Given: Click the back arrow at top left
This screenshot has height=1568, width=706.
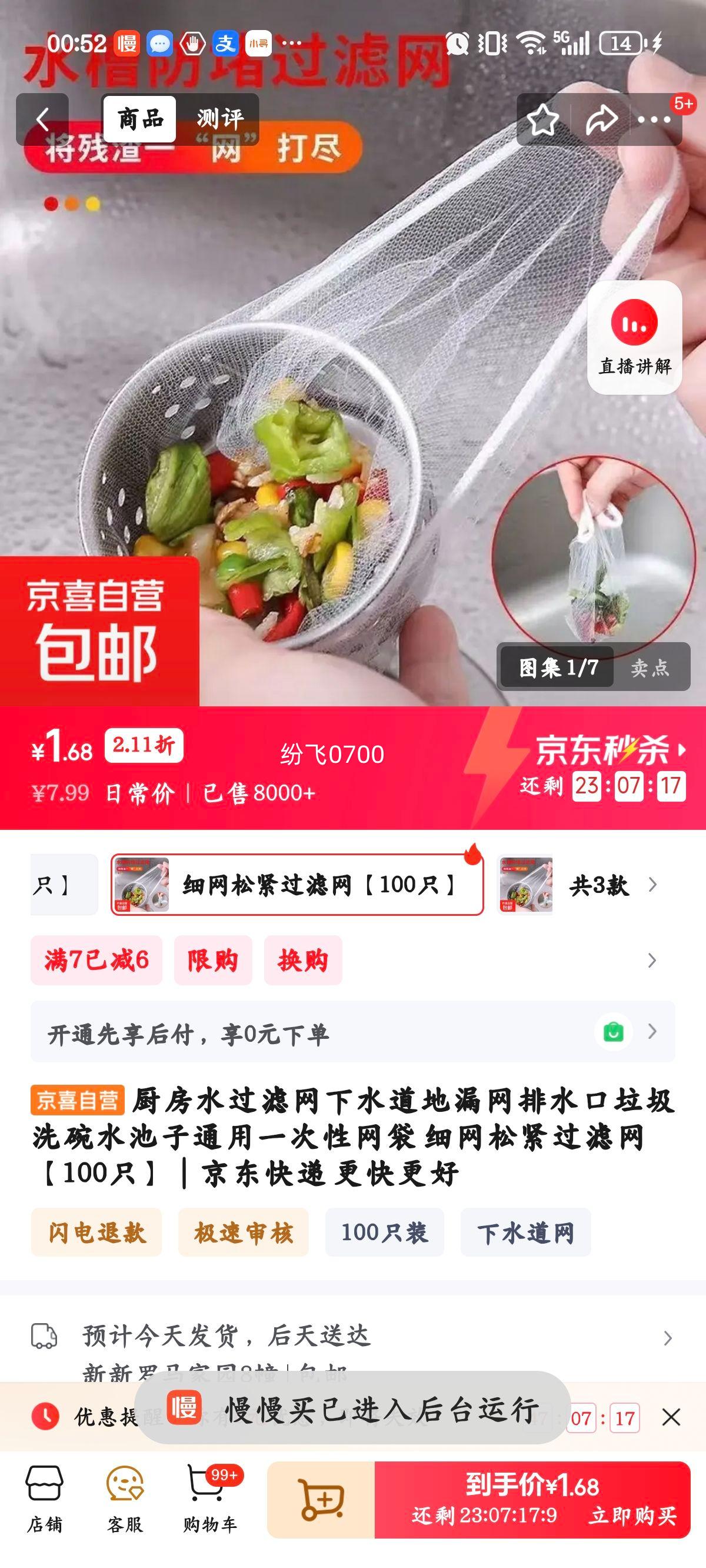Looking at the screenshot, I should (44, 118).
